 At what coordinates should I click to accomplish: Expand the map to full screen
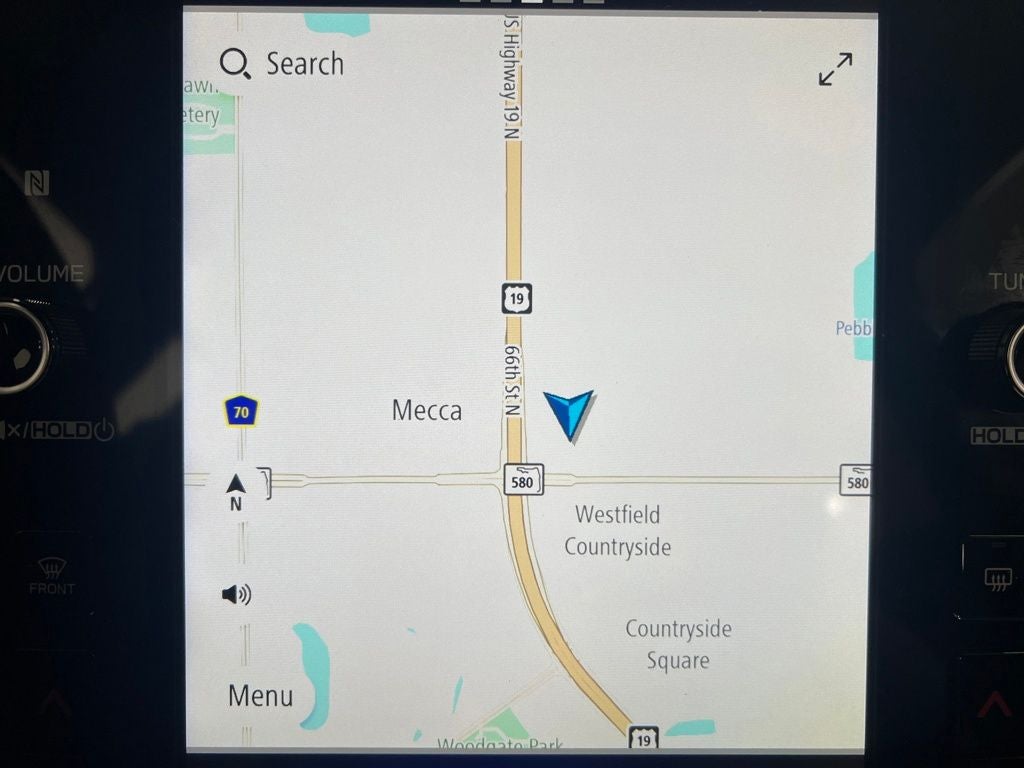tap(835, 70)
